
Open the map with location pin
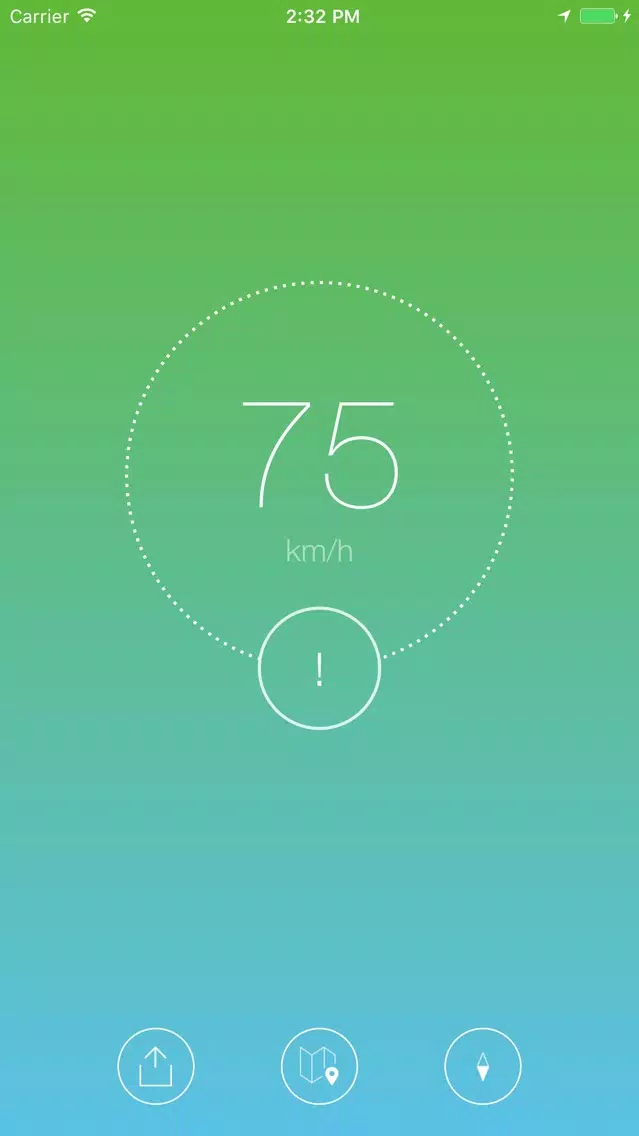point(320,1066)
